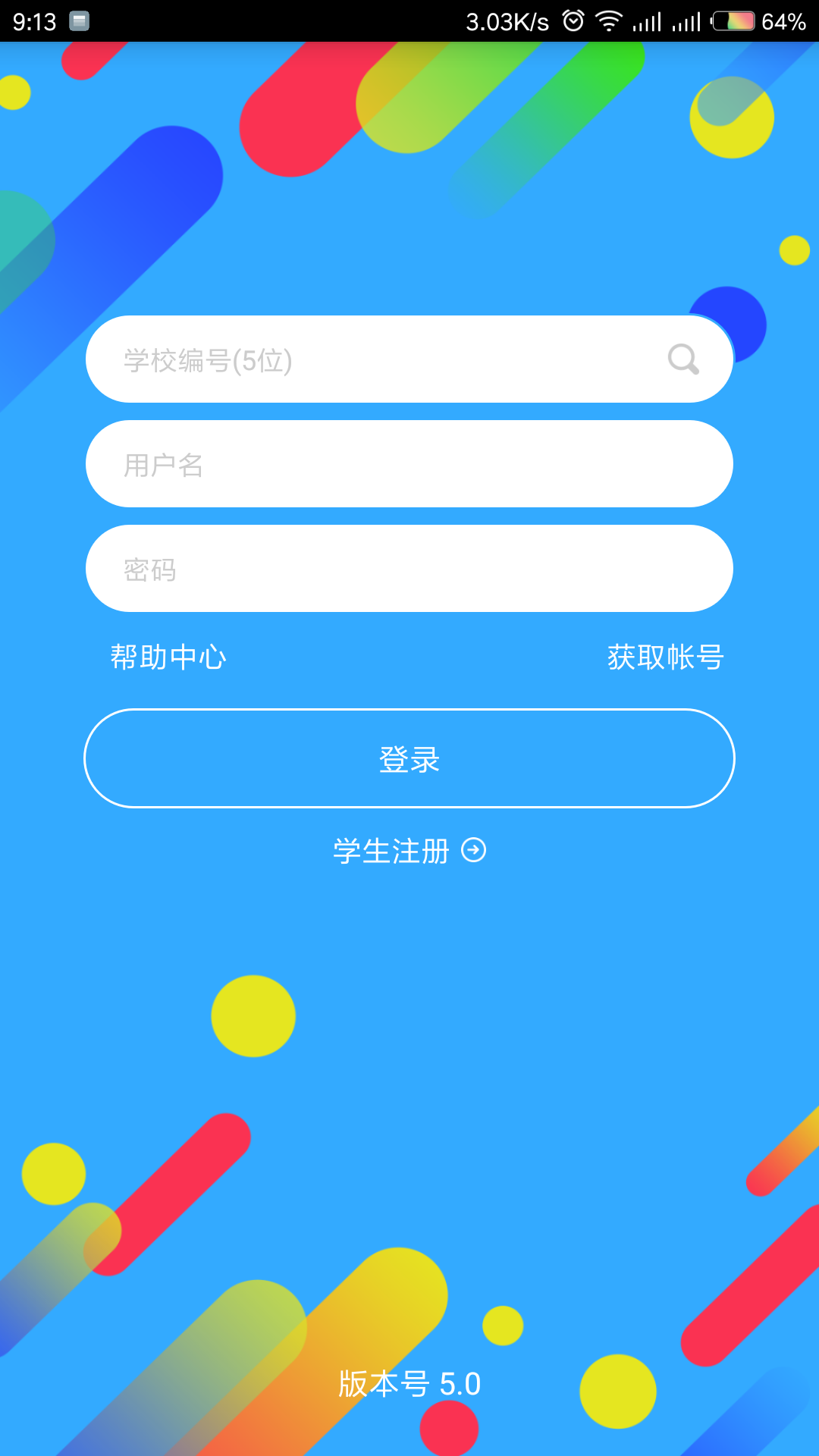Image resolution: width=819 pixels, height=1456 pixels.
Task: Click the Wi-Fi icon in status bar
Action: click(611, 20)
